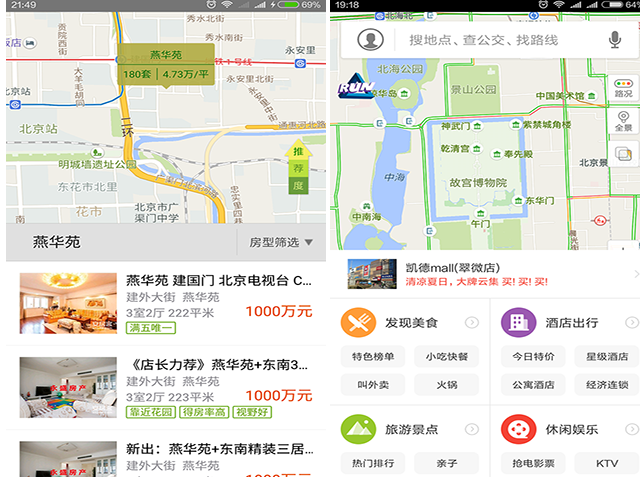The image size is (640, 477).
Task: Select the 特色榜单 chip
Action: pos(373,357)
